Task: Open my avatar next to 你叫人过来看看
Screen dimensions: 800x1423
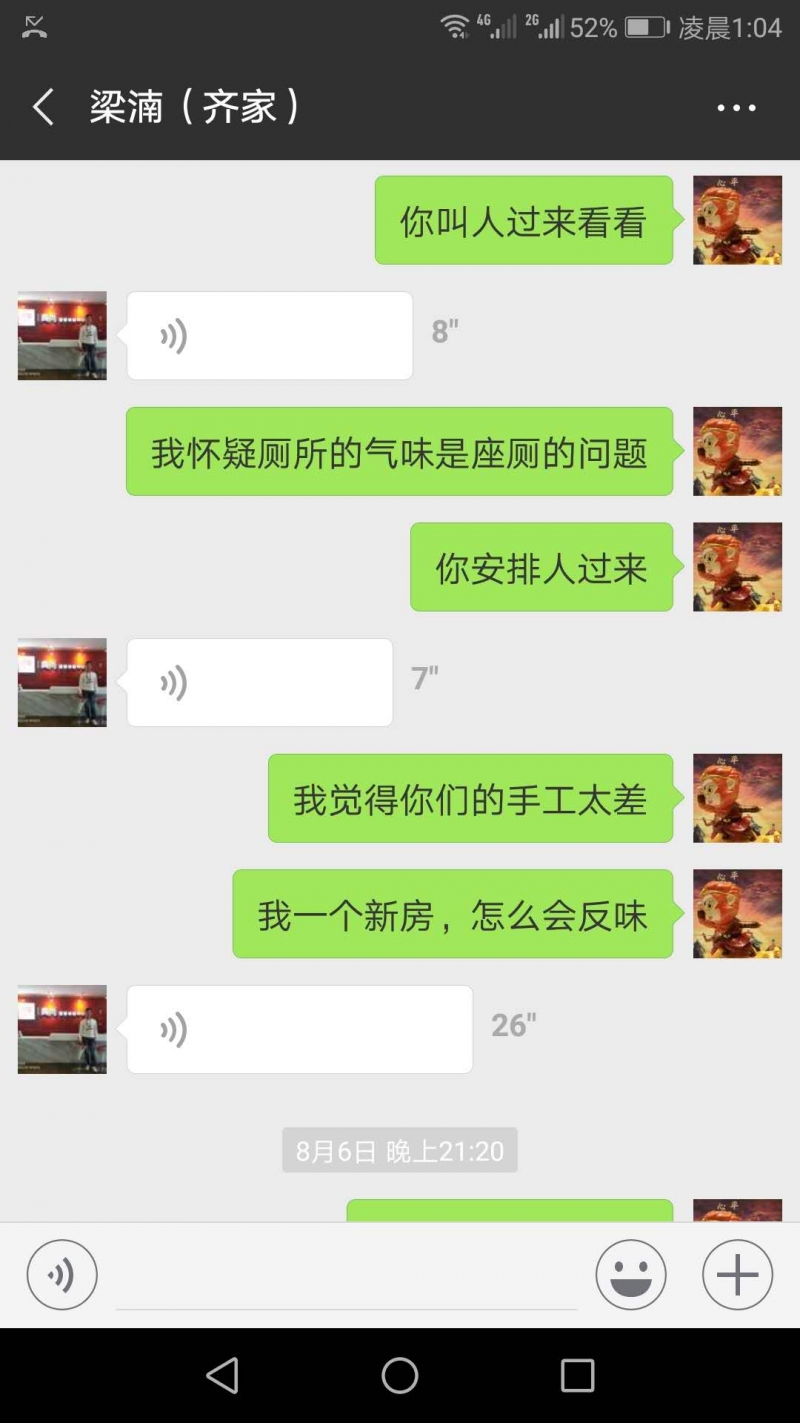Action: (737, 220)
